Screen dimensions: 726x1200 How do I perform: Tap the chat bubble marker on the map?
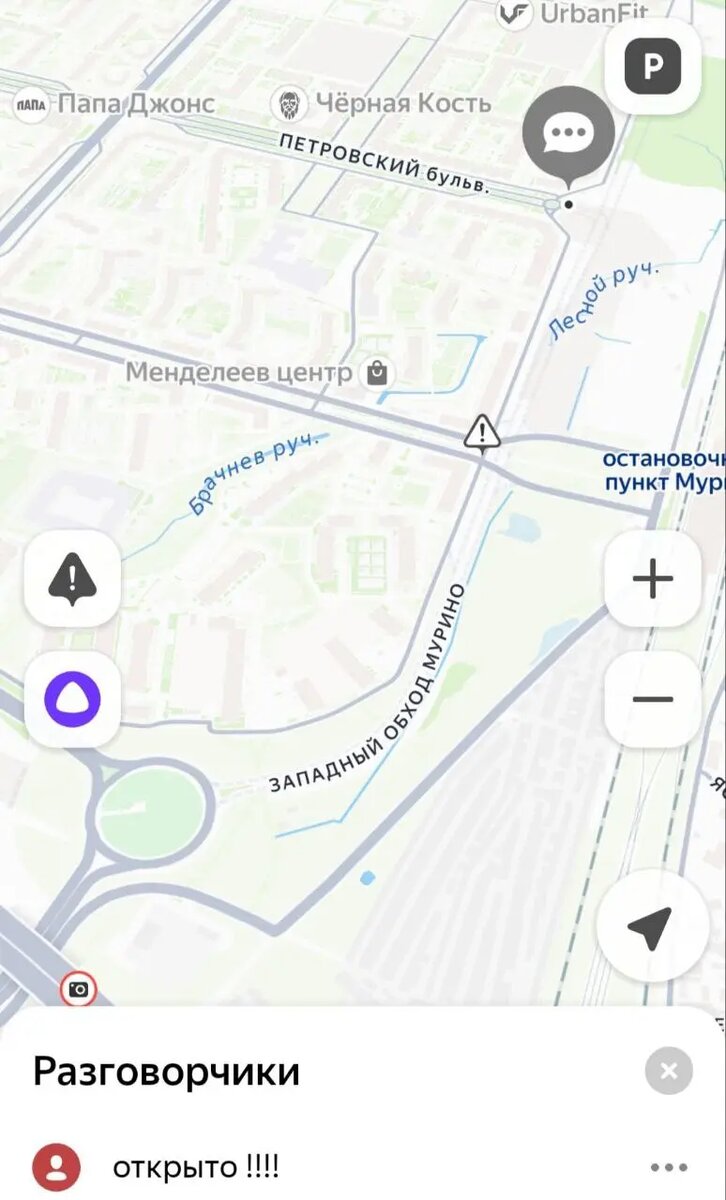pos(569,135)
